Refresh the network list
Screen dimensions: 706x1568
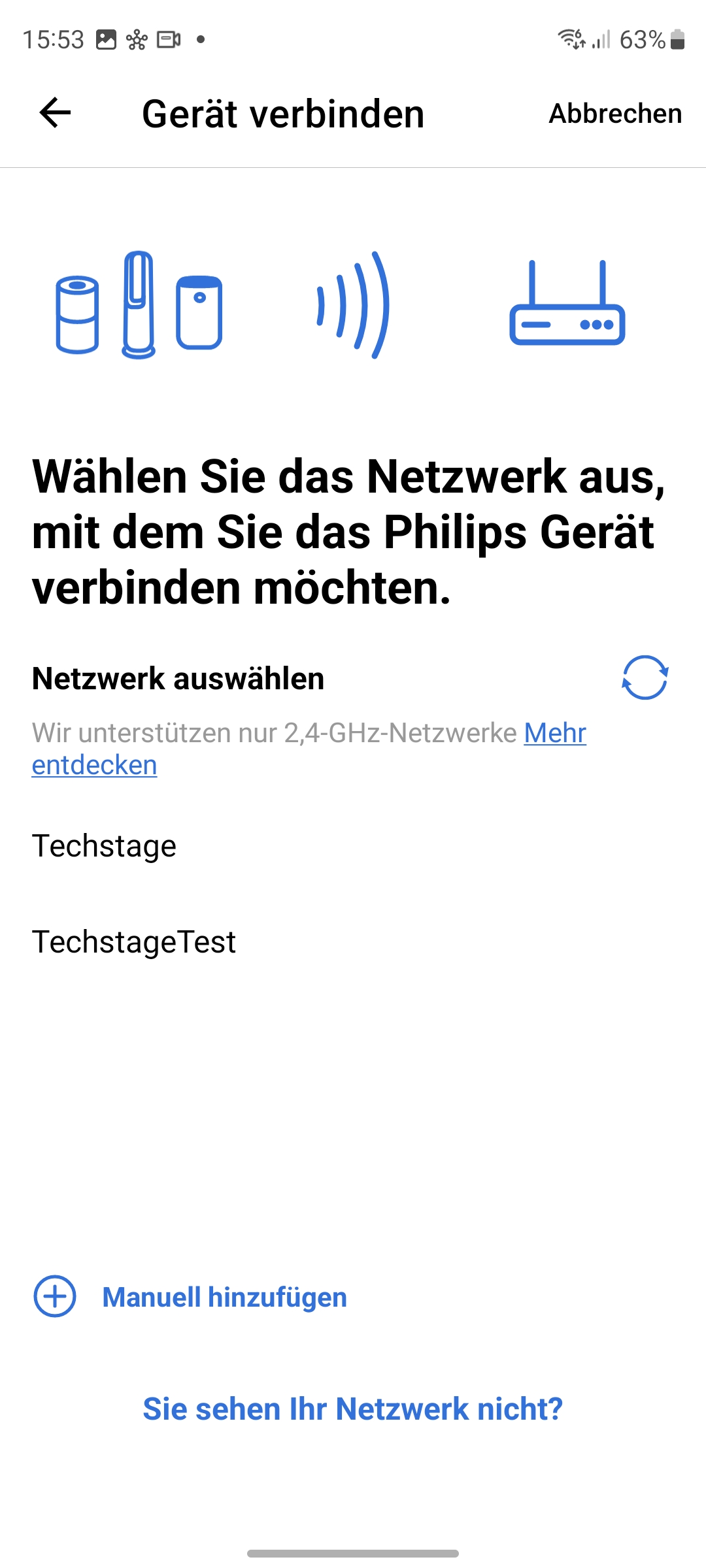tap(644, 678)
